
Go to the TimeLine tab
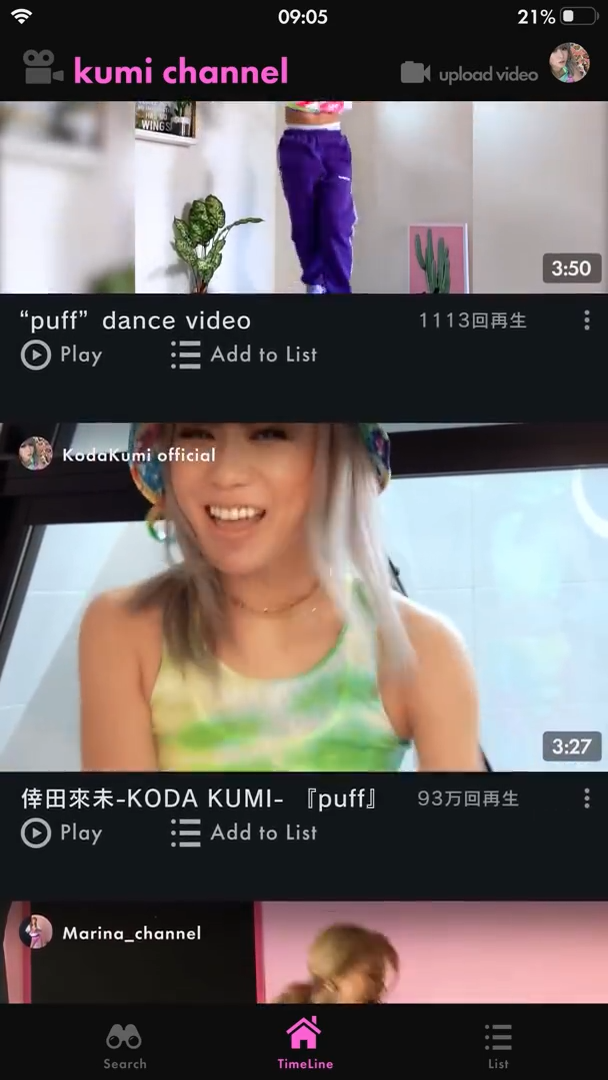tap(304, 1043)
